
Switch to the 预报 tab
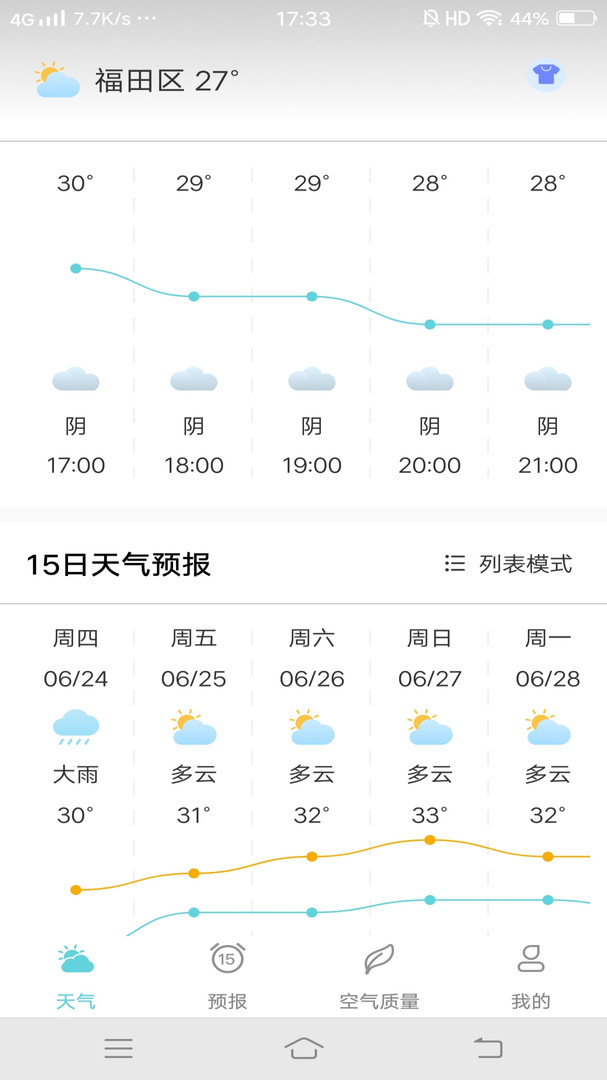click(227, 974)
